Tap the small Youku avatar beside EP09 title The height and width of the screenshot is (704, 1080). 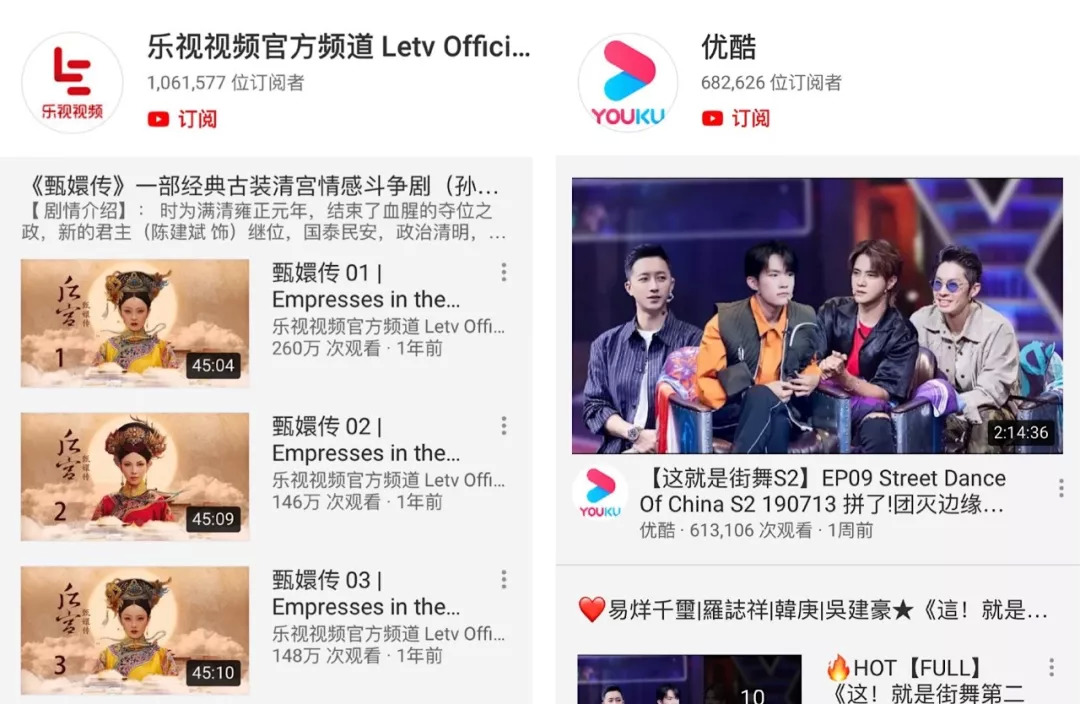point(599,492)
